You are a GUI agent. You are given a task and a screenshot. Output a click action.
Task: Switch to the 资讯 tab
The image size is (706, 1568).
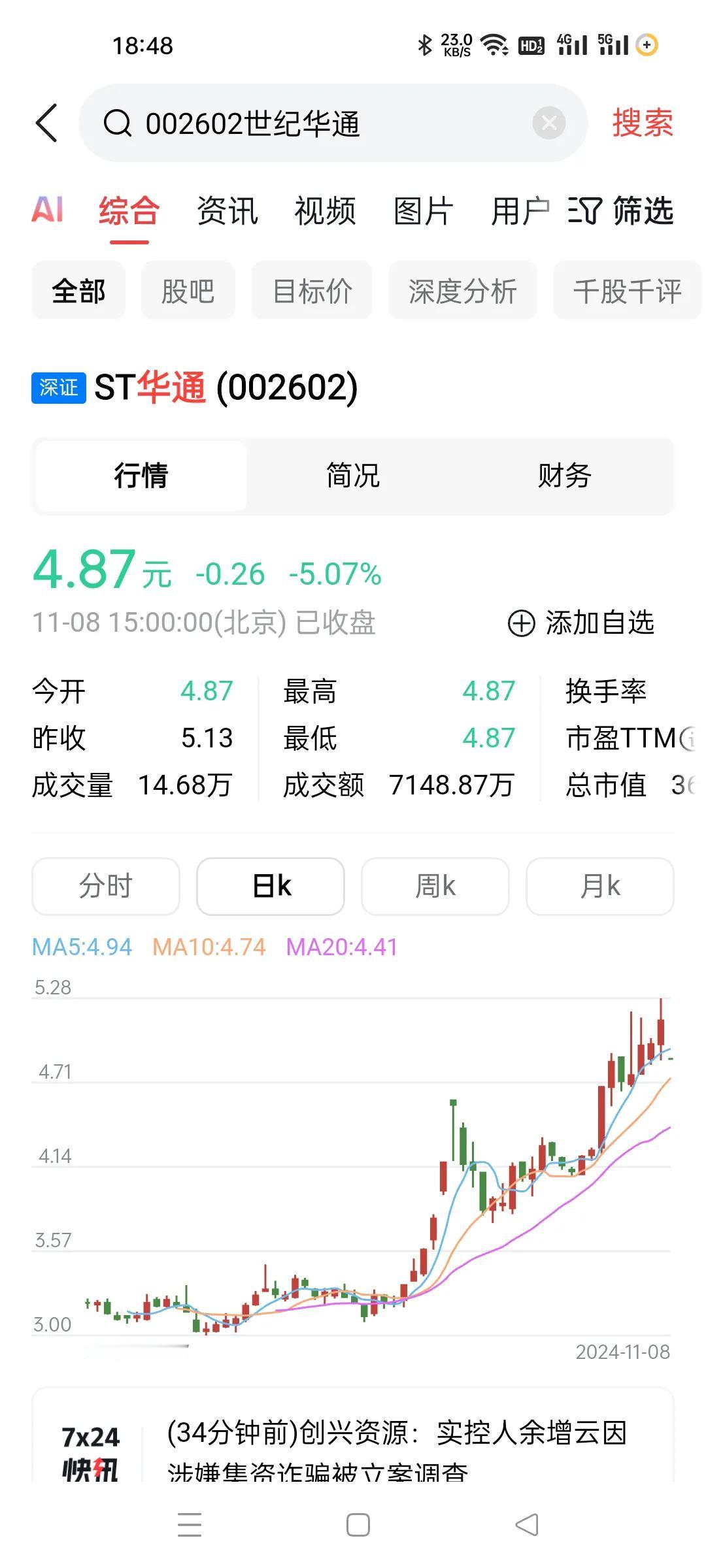227,211
